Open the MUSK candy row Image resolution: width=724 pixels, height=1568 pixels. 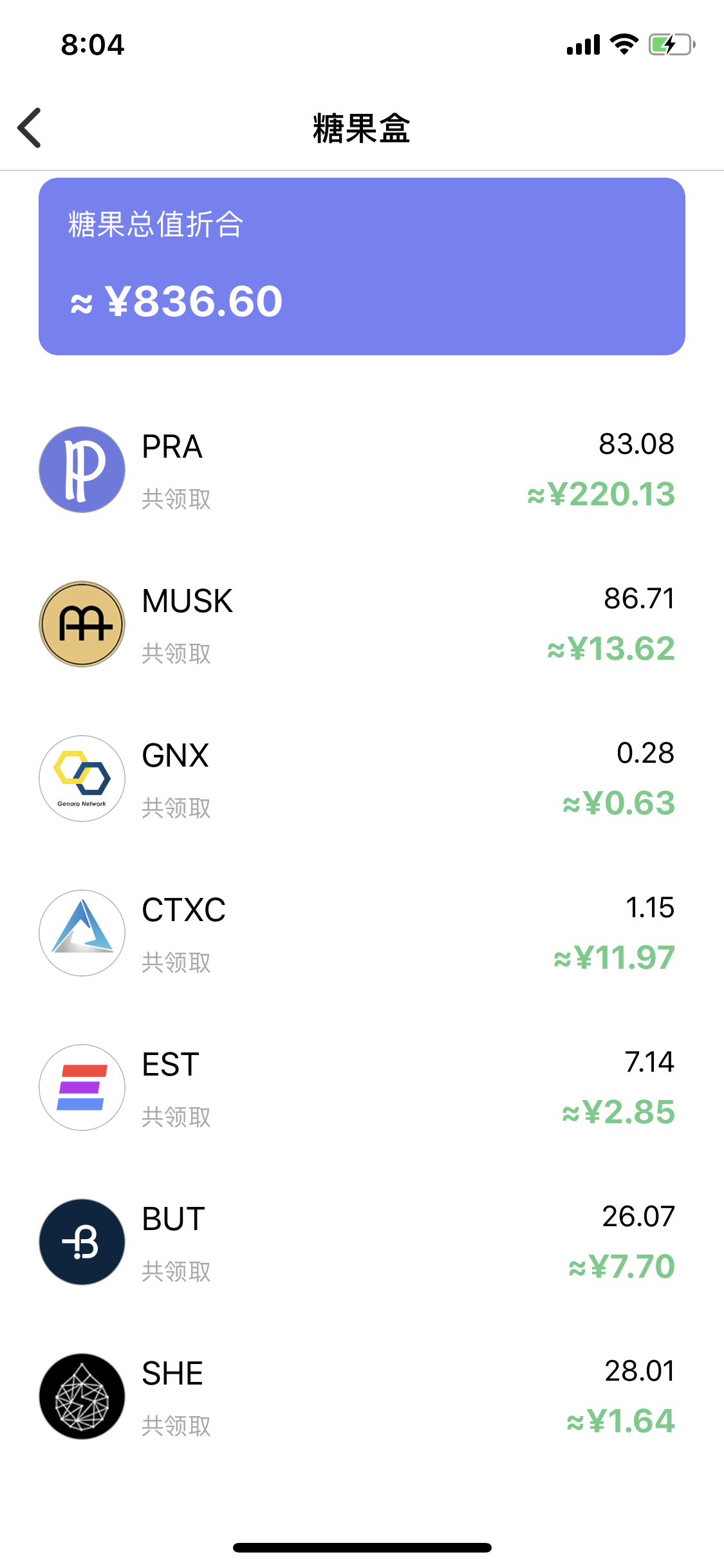pos(362,624)
